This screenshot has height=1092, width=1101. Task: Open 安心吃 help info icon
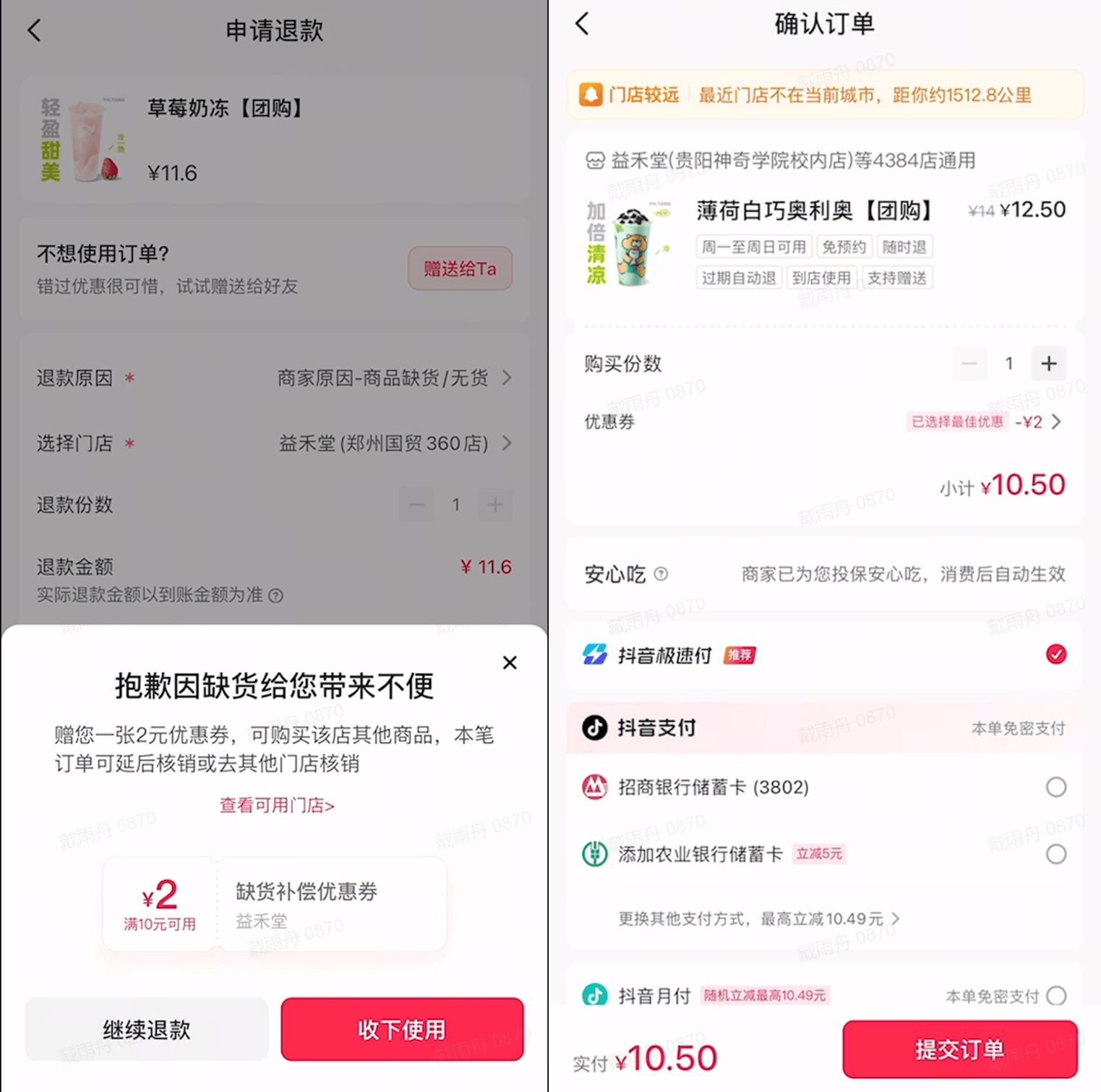click(x=661, y=574)
